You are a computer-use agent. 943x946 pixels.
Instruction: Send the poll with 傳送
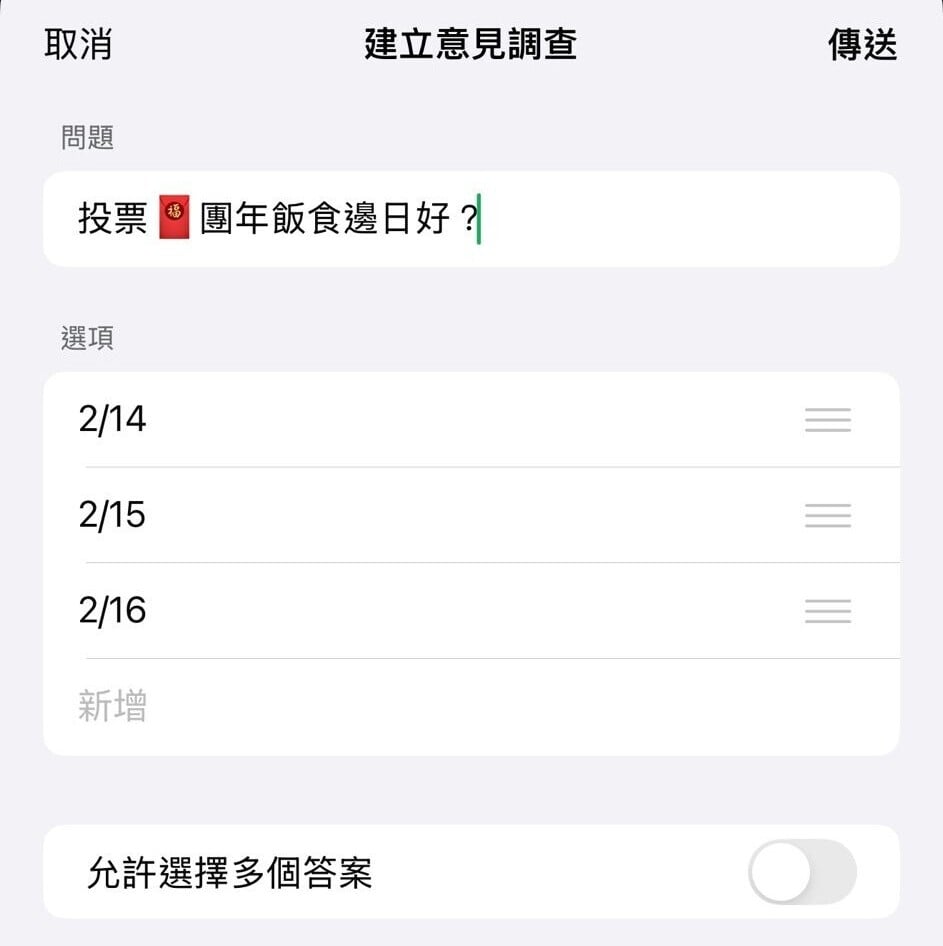click(x=862, y=45)
